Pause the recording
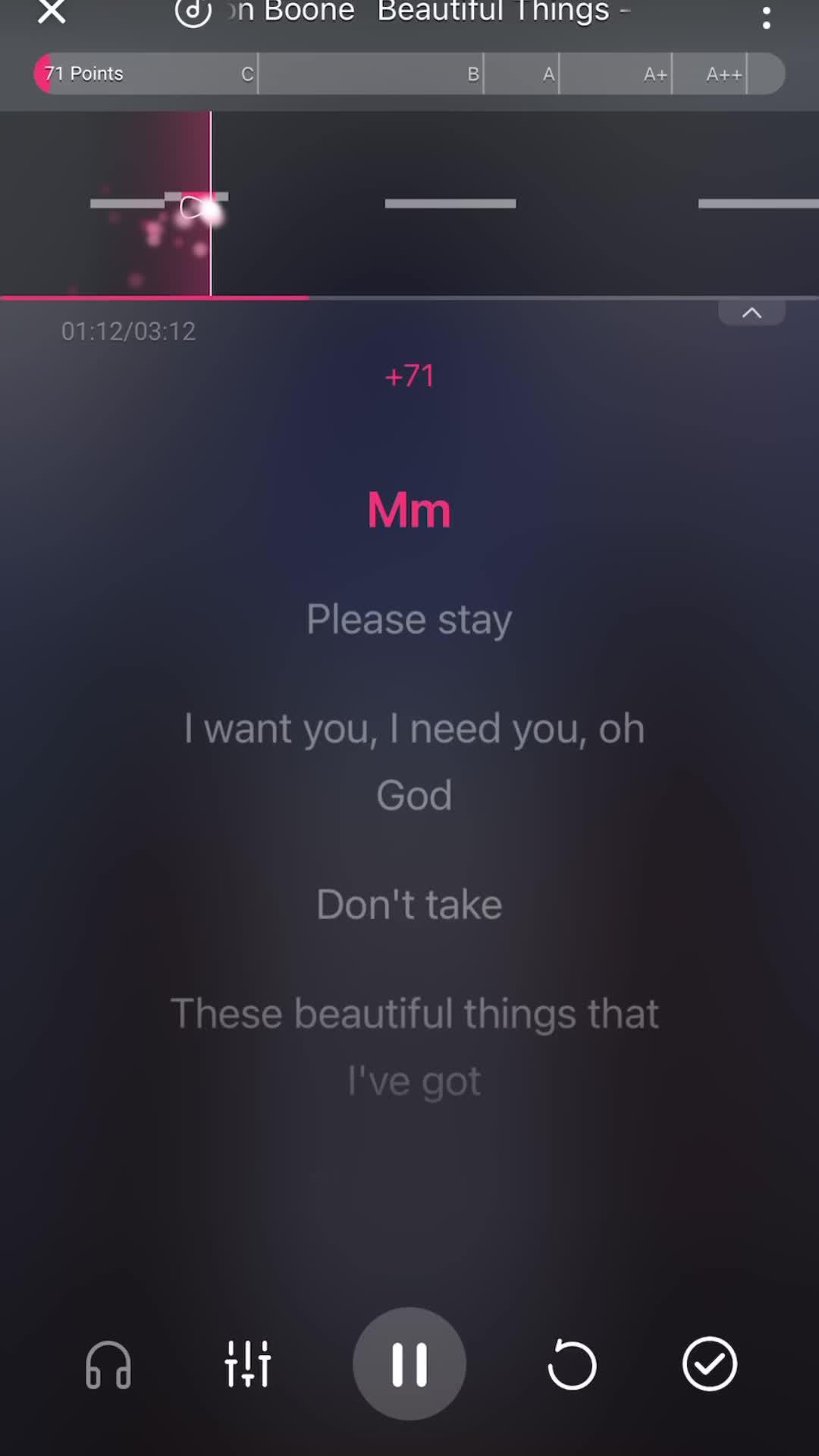This screenshot has height=1456, width=819. [x=409, y=1363]
